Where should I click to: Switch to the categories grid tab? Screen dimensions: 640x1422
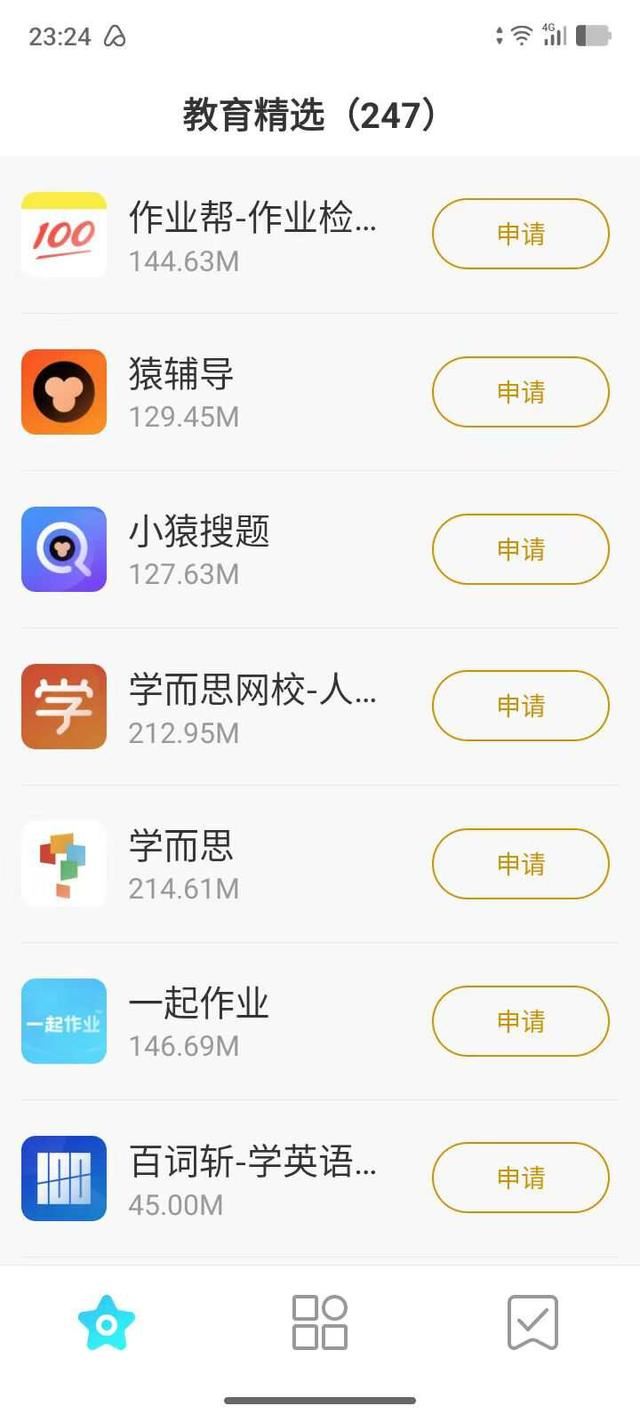point(319,1323)
